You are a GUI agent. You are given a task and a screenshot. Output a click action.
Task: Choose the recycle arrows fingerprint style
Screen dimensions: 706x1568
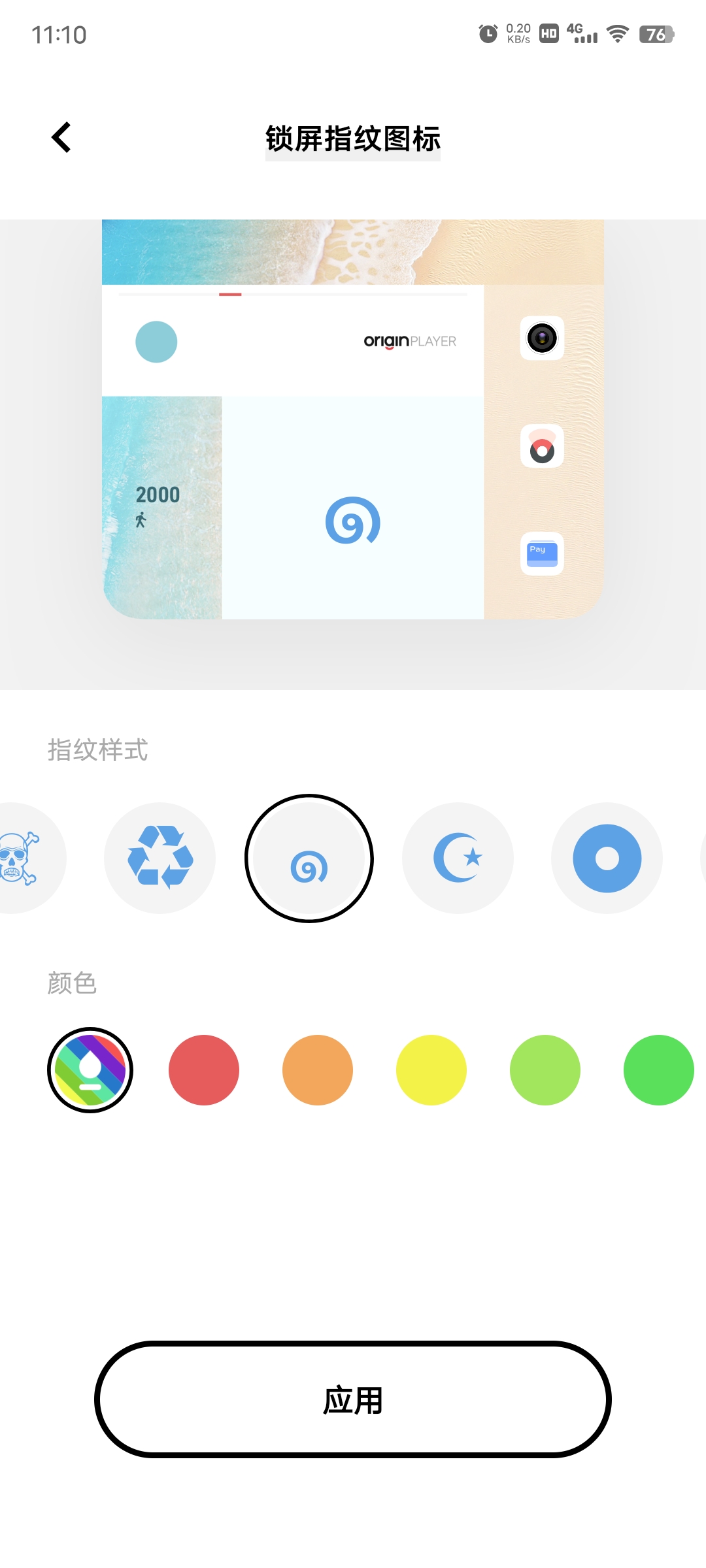click(160, 858)
